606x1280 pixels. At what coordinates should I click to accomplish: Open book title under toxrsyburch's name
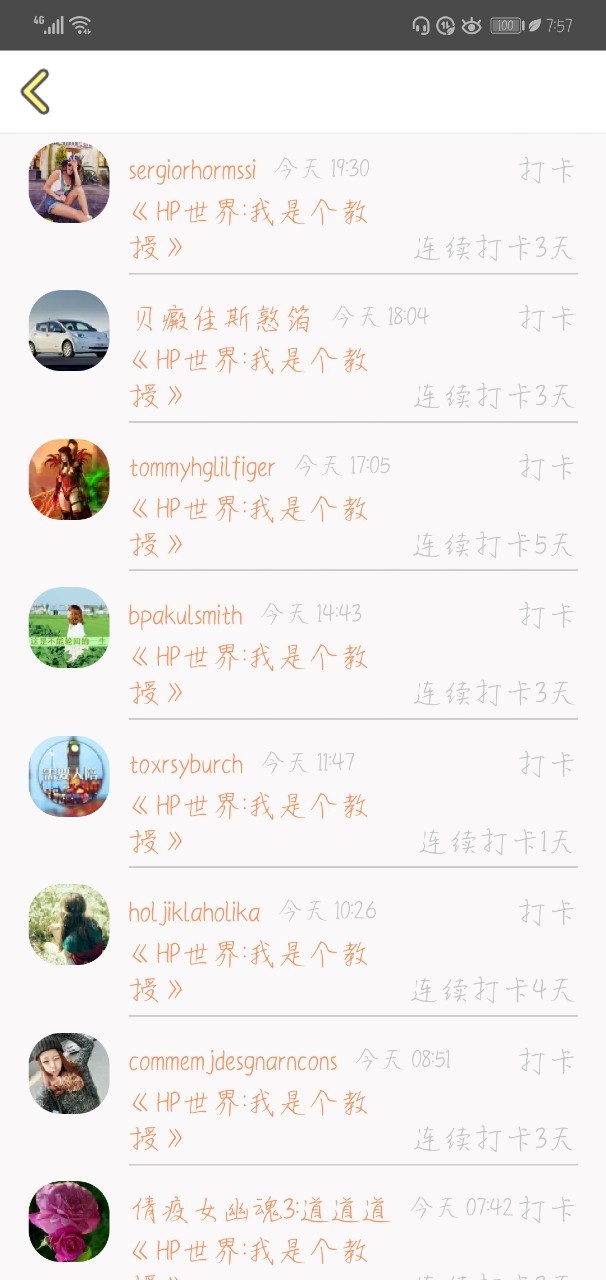[x=249, y=823]
